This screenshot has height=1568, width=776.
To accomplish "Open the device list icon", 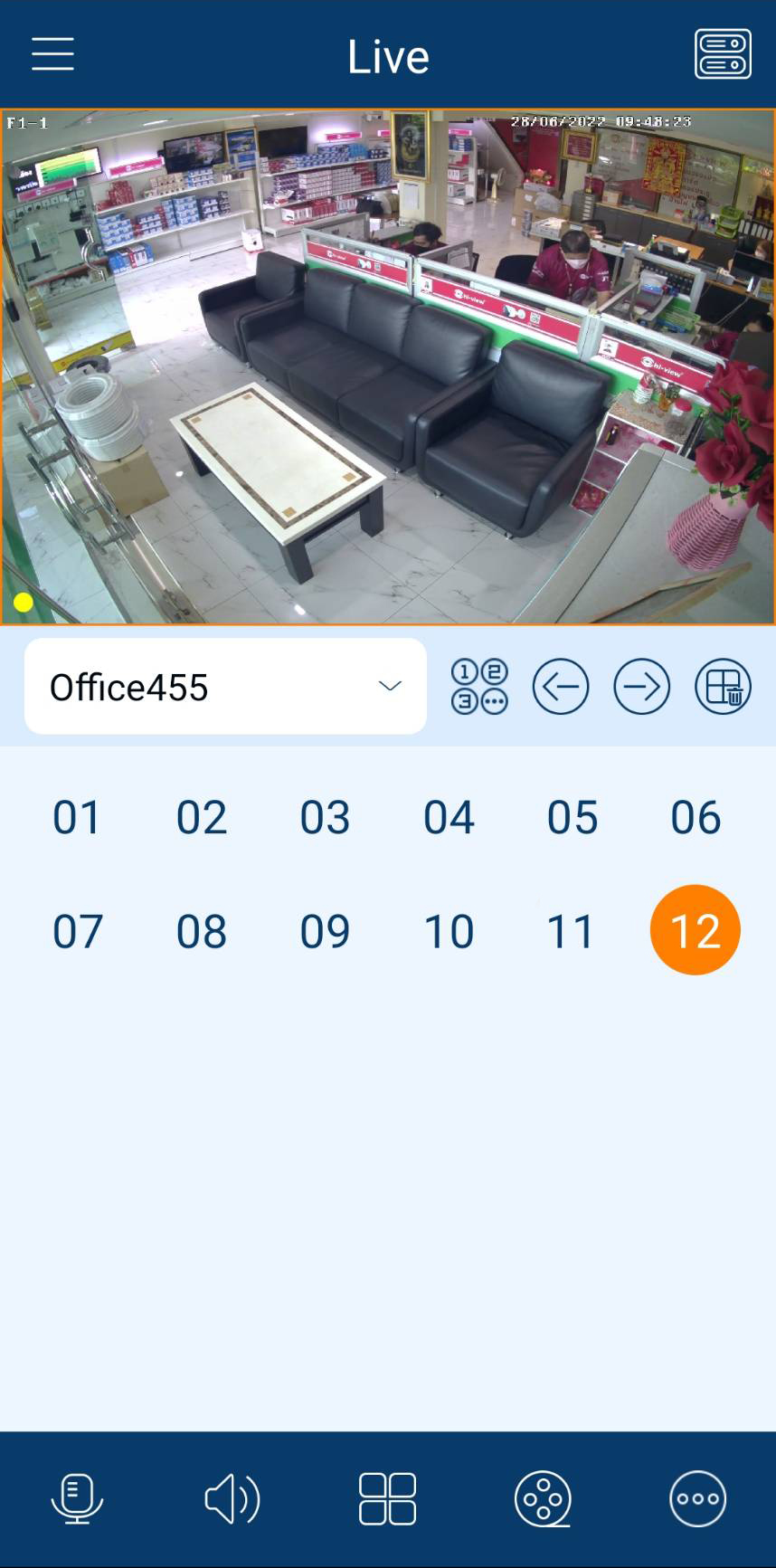I will (722, 54).
